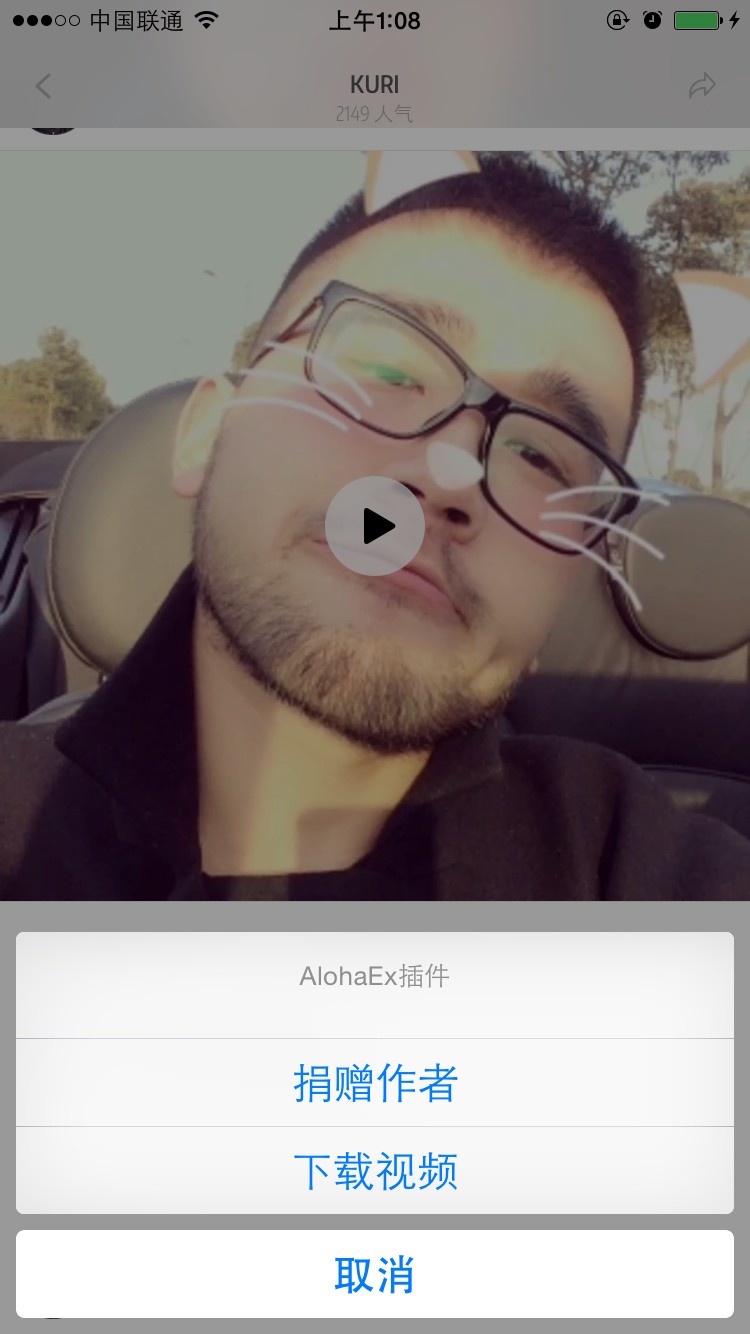750x1334 pixels.
Task: Play the video
Action: pos(375,526)
